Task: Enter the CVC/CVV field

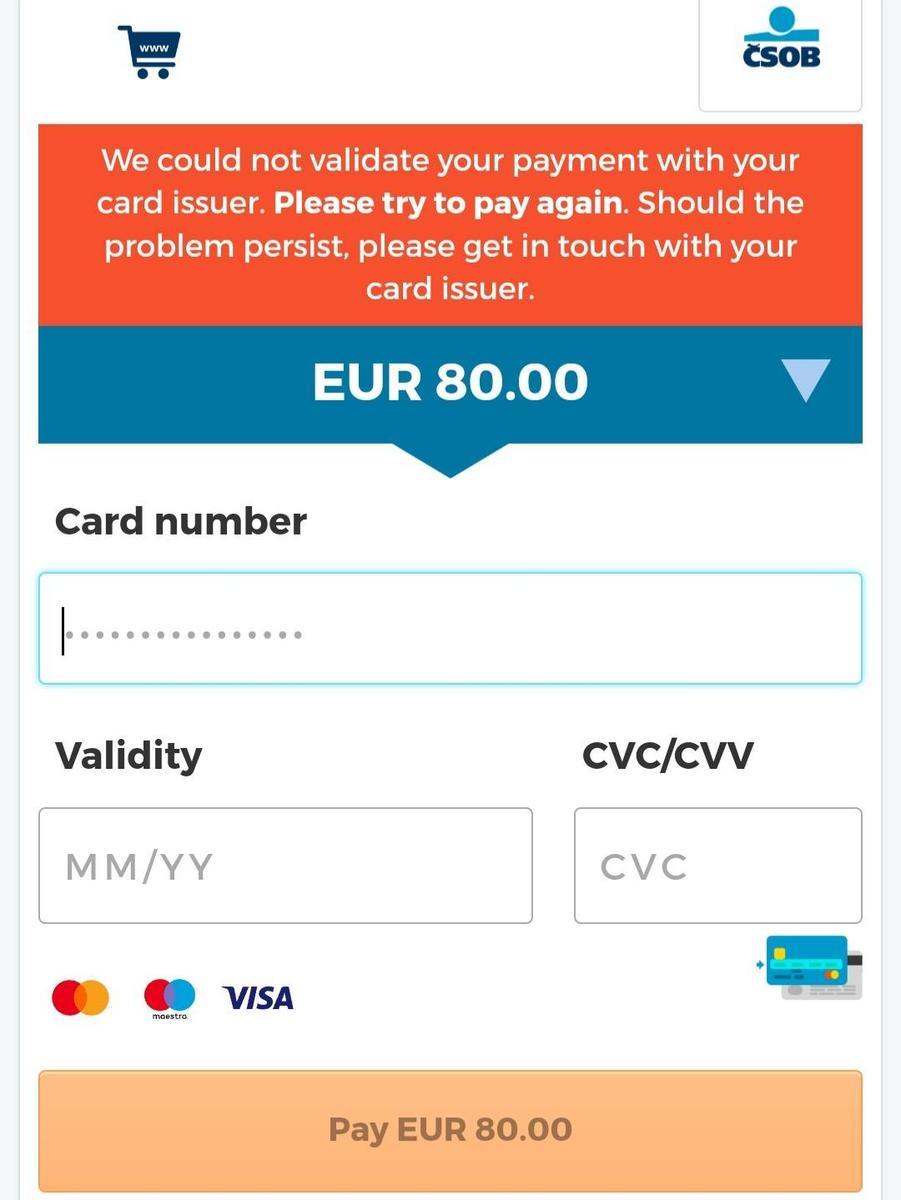Action: (x=717, y=866)
